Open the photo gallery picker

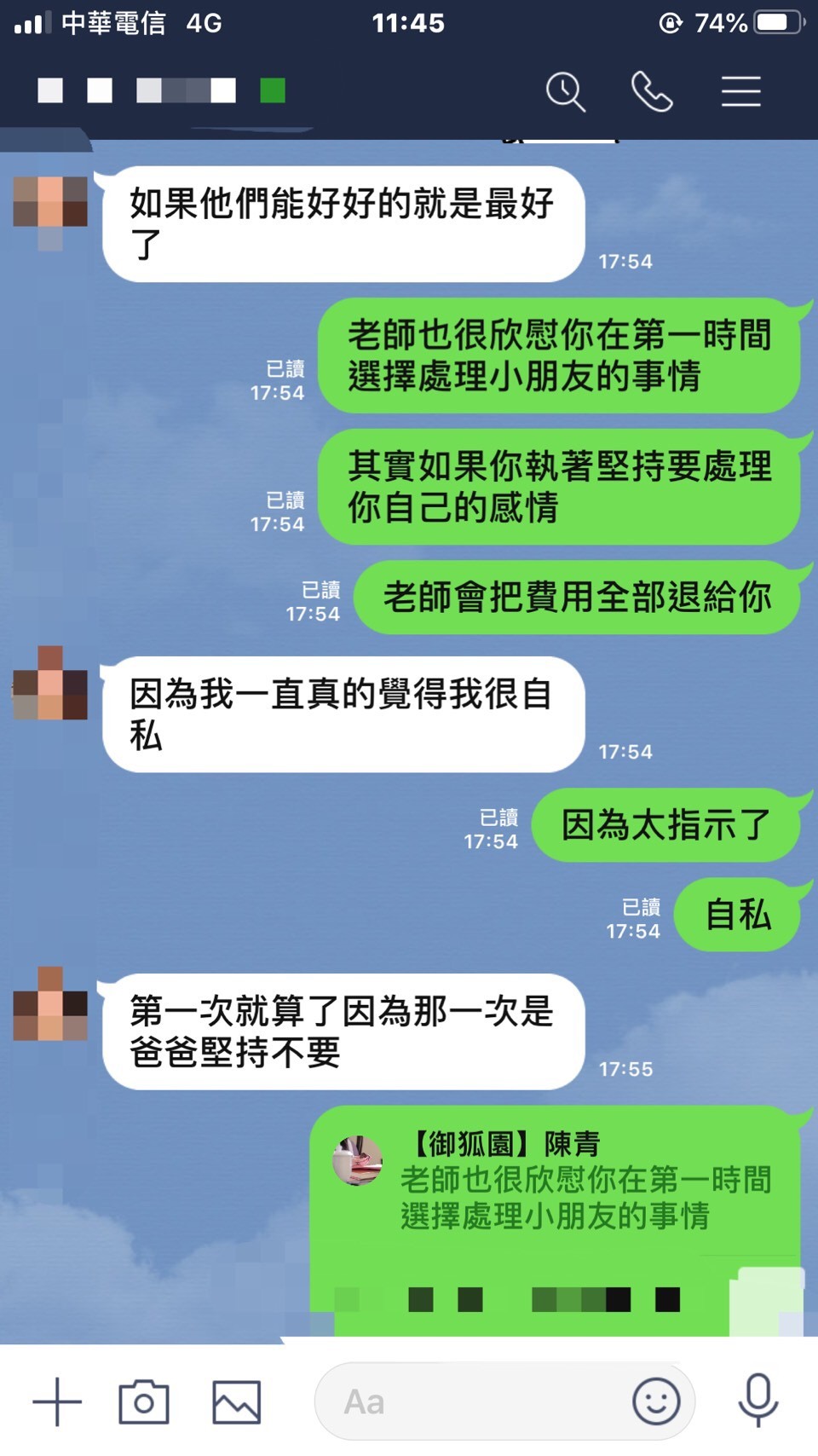click(236, 1401)
